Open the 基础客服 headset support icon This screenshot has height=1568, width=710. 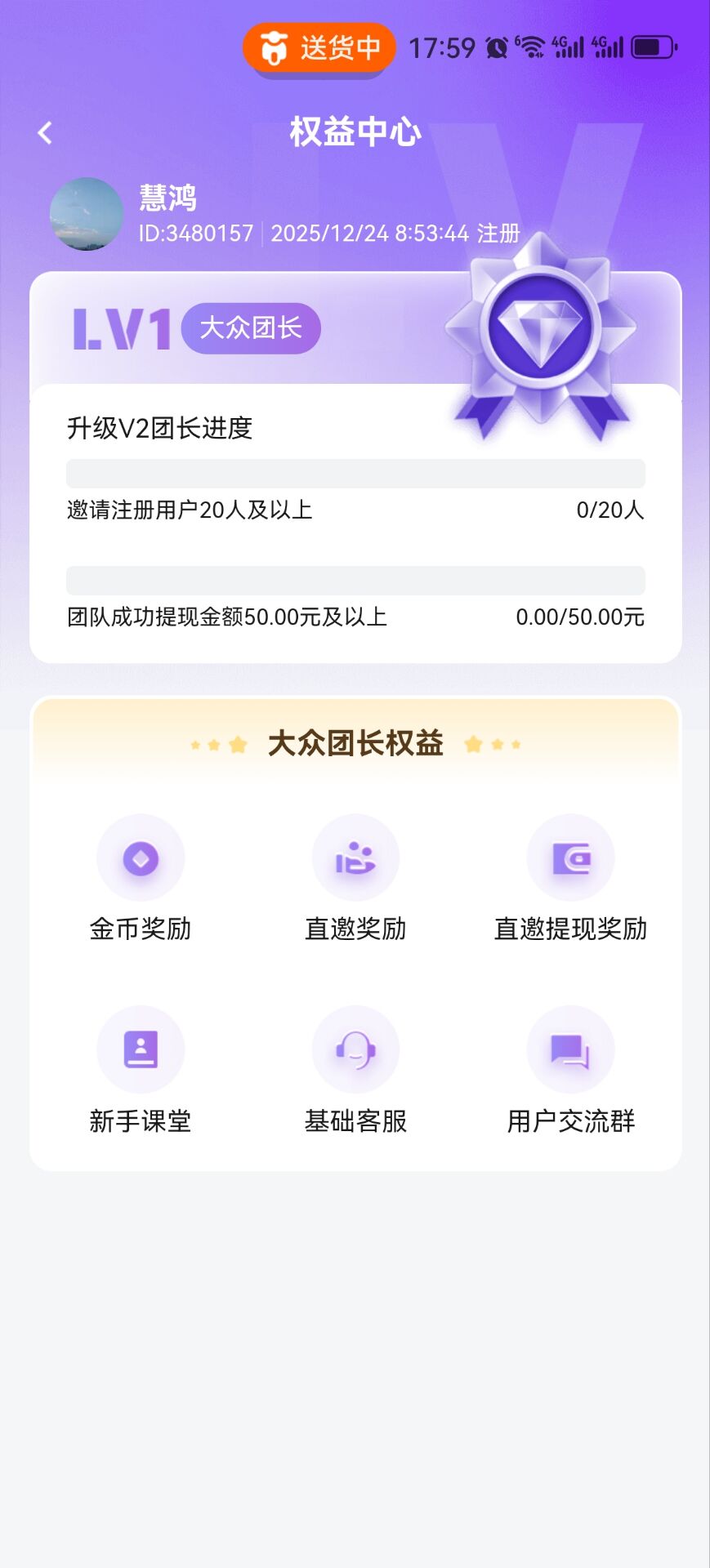355,1049
